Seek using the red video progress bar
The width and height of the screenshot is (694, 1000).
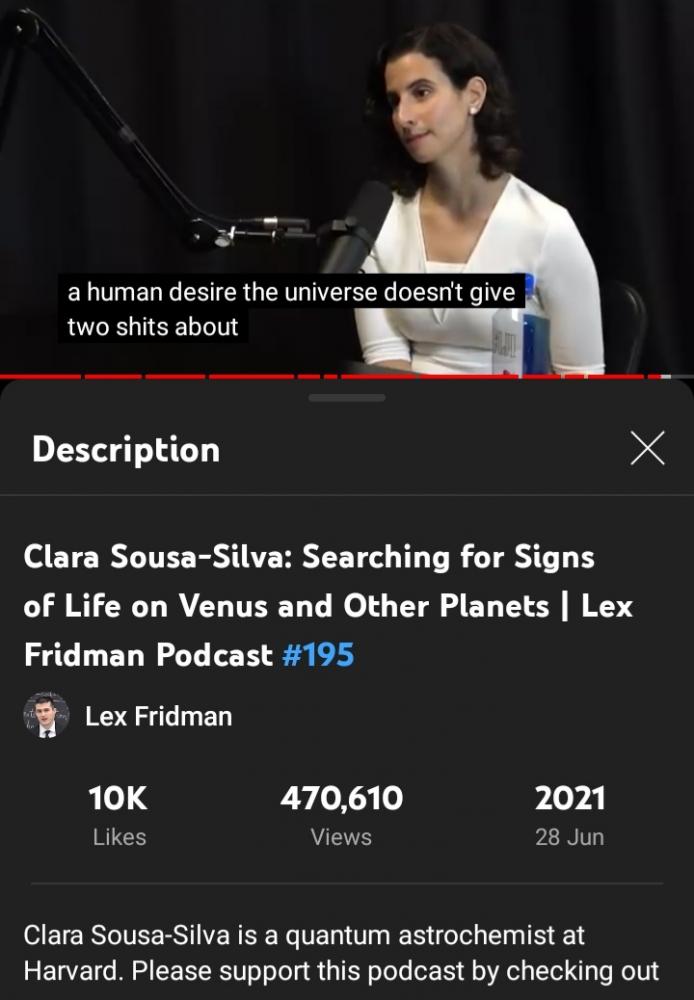point(347,377)
